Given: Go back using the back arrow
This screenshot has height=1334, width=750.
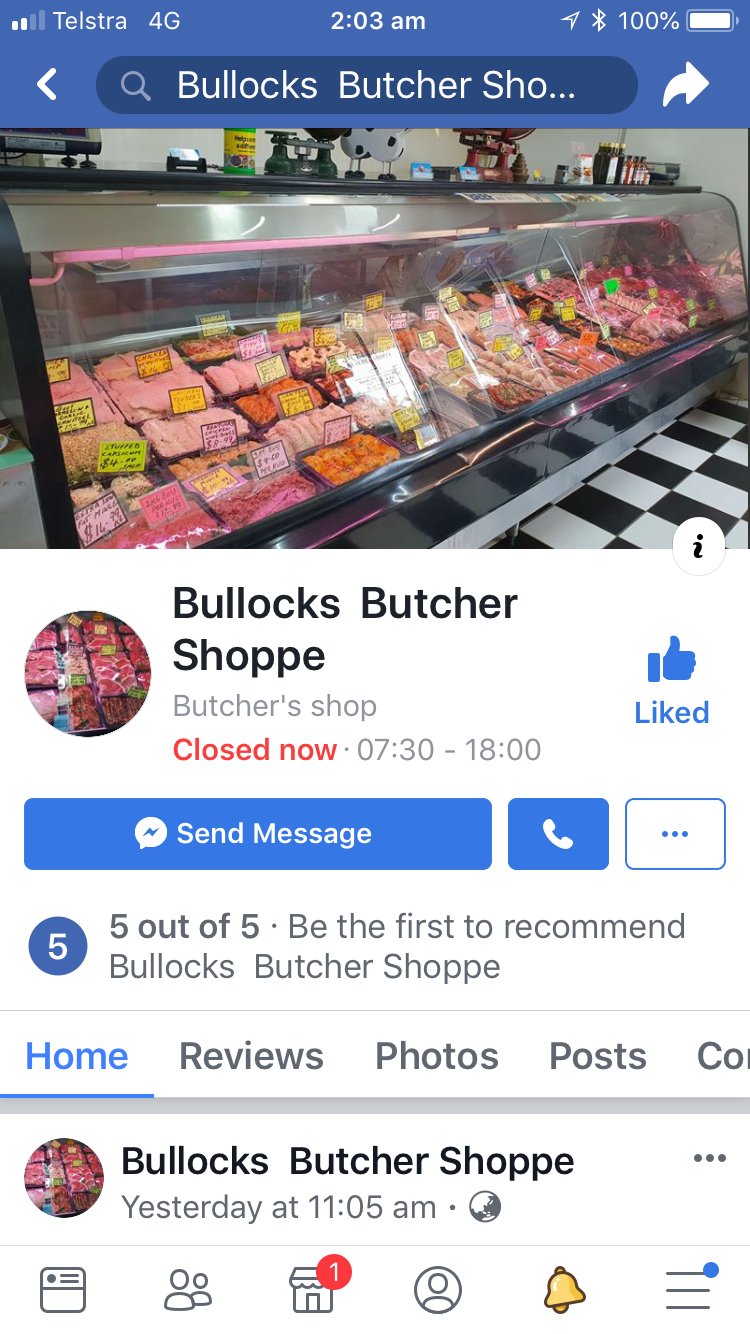Looking at the screenshot, I should coord(47,85).
